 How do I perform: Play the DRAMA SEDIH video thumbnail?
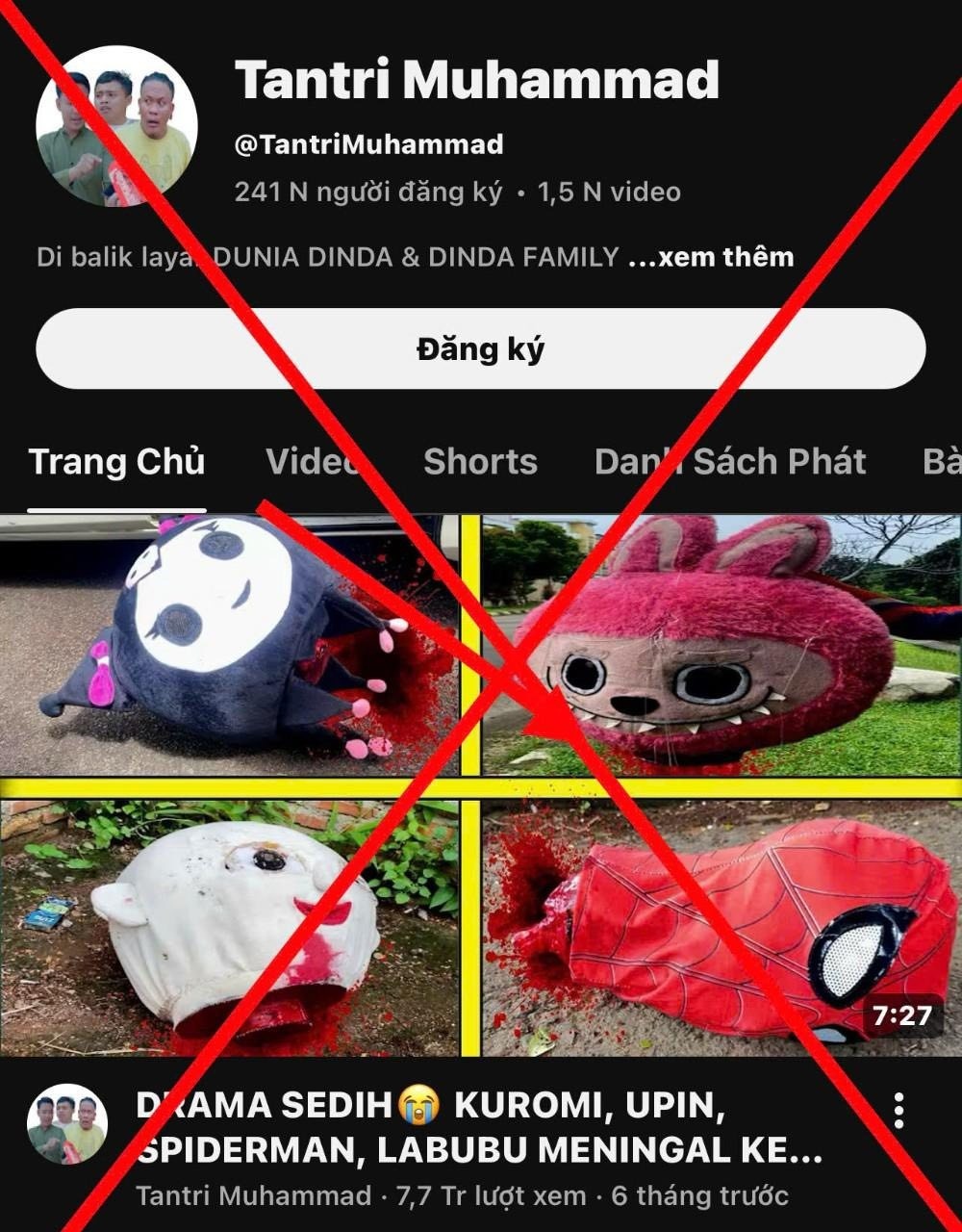pyautogui.click(x=480, y=784)
